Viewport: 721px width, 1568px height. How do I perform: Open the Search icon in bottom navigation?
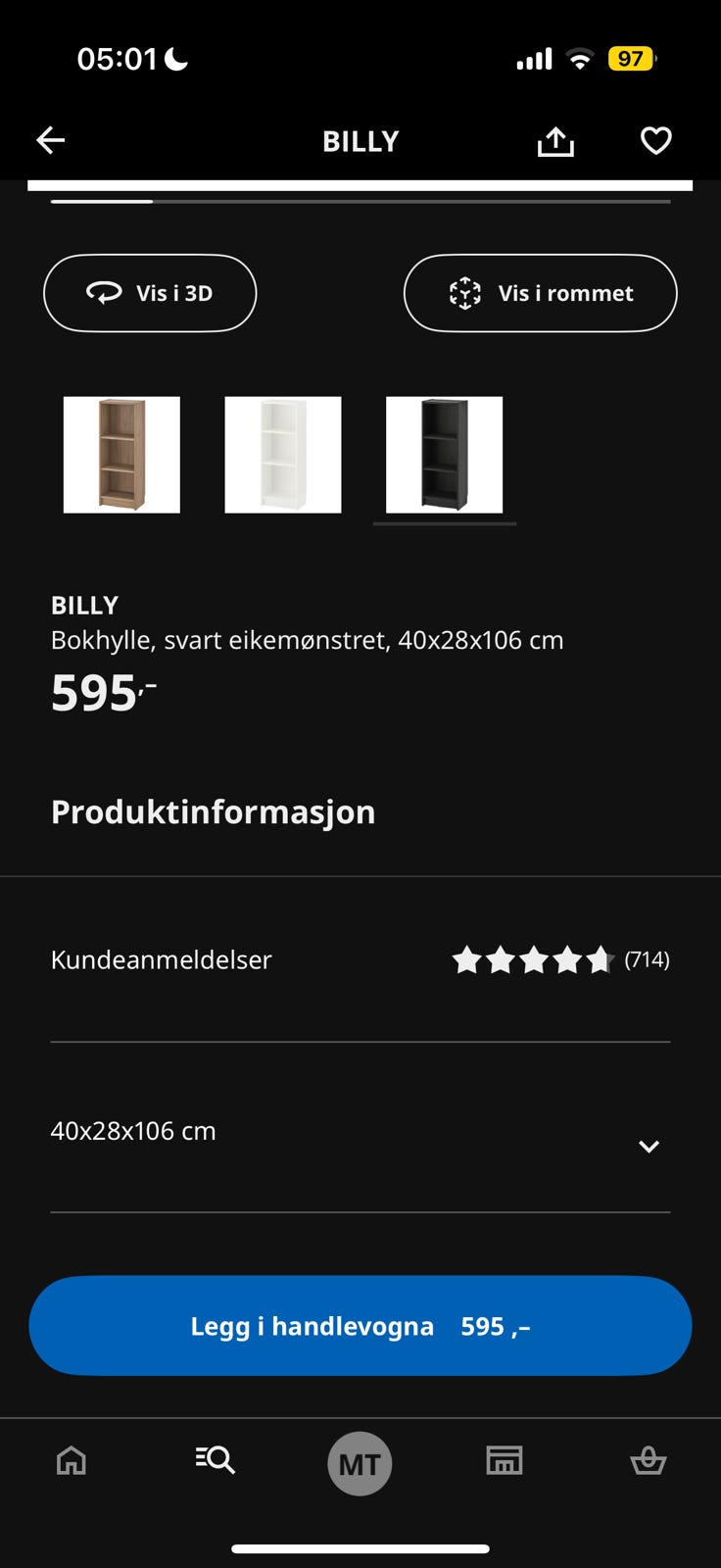coord(215,1460)
